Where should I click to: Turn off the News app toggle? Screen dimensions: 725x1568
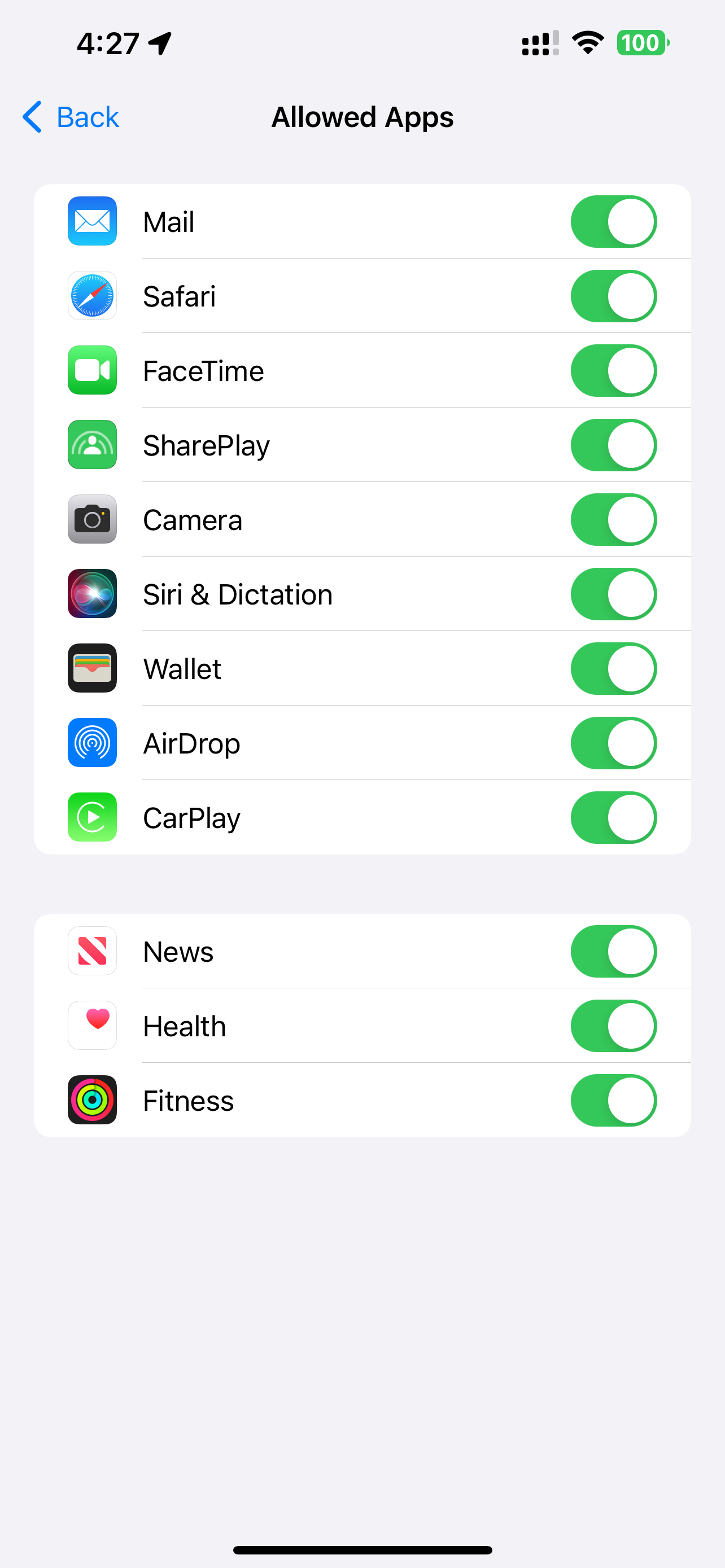click(x=613, y=952)
